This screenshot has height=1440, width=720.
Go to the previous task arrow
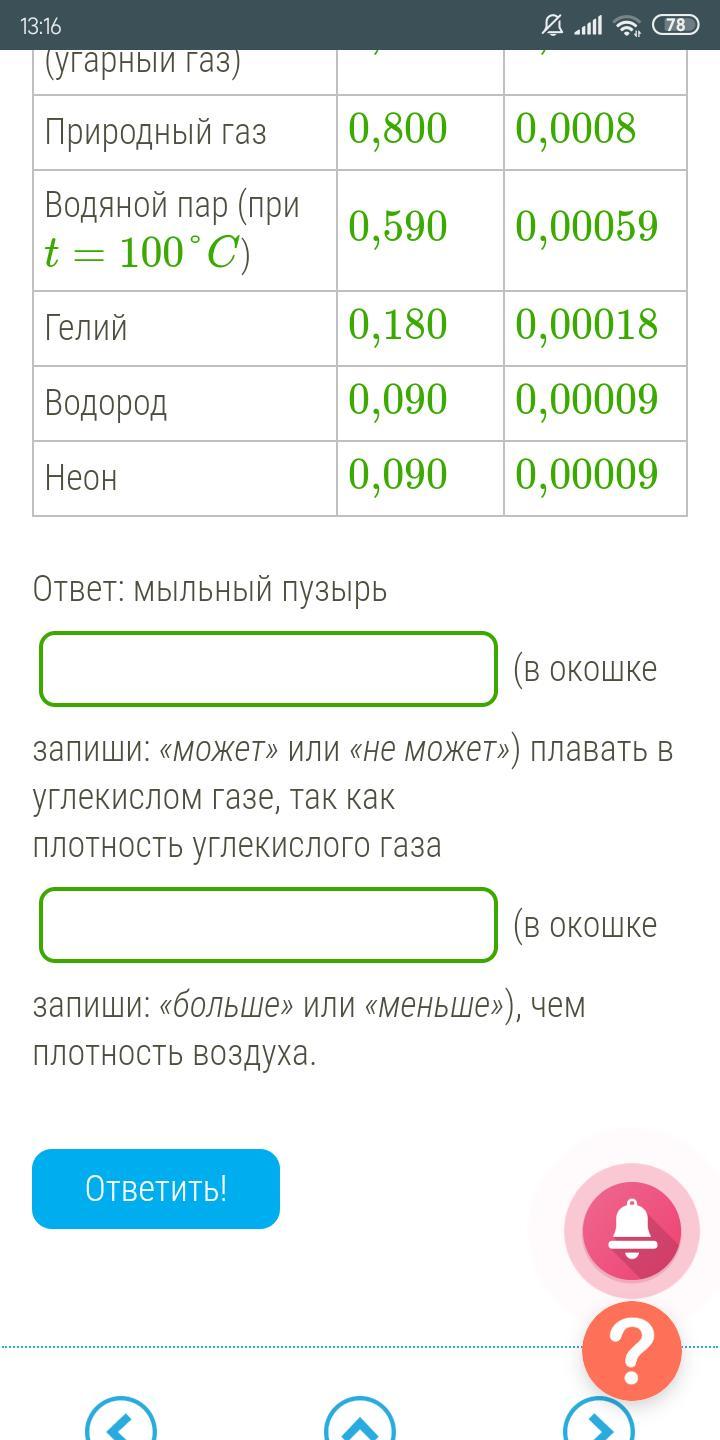tap(121, 1420)
